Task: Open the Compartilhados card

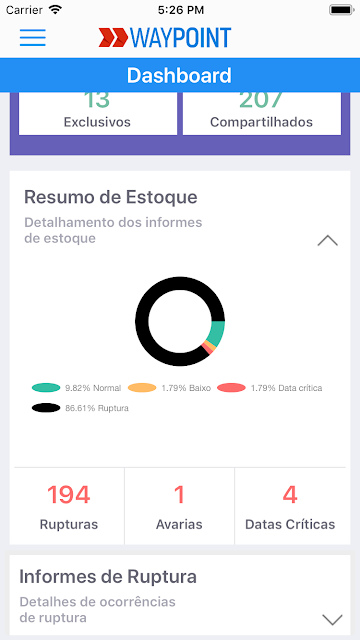Action: pyautogui.click(x=262, y=113)
